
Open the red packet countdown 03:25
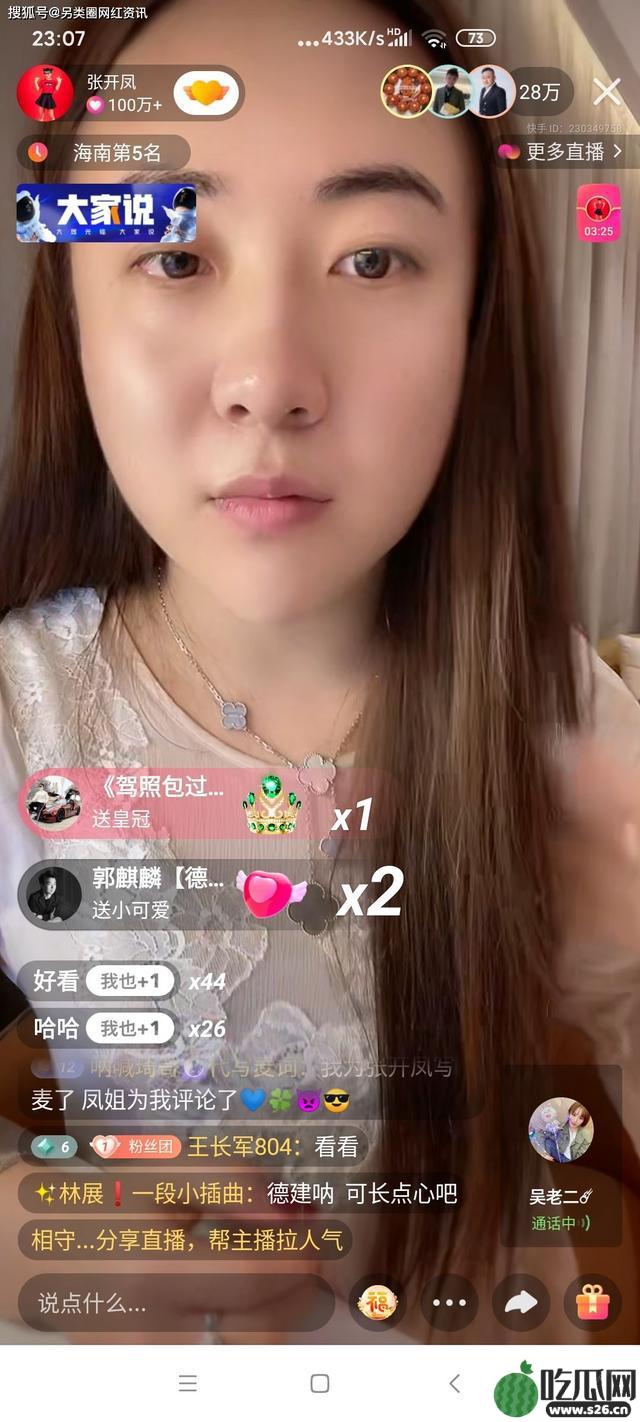tap(598, 213)
